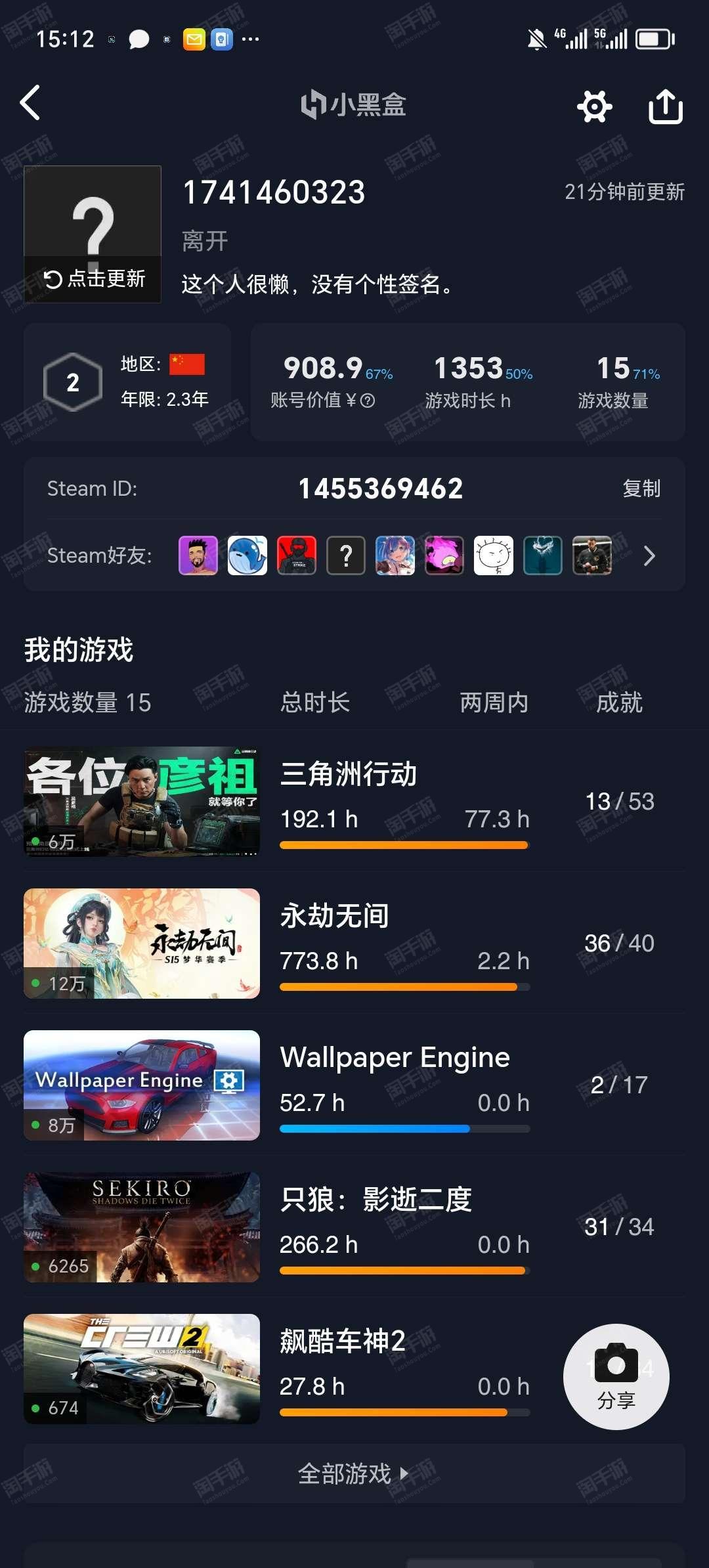Sort games by 成就
Viewport: 709px width, 1568px height.
[x=619, y=703]
